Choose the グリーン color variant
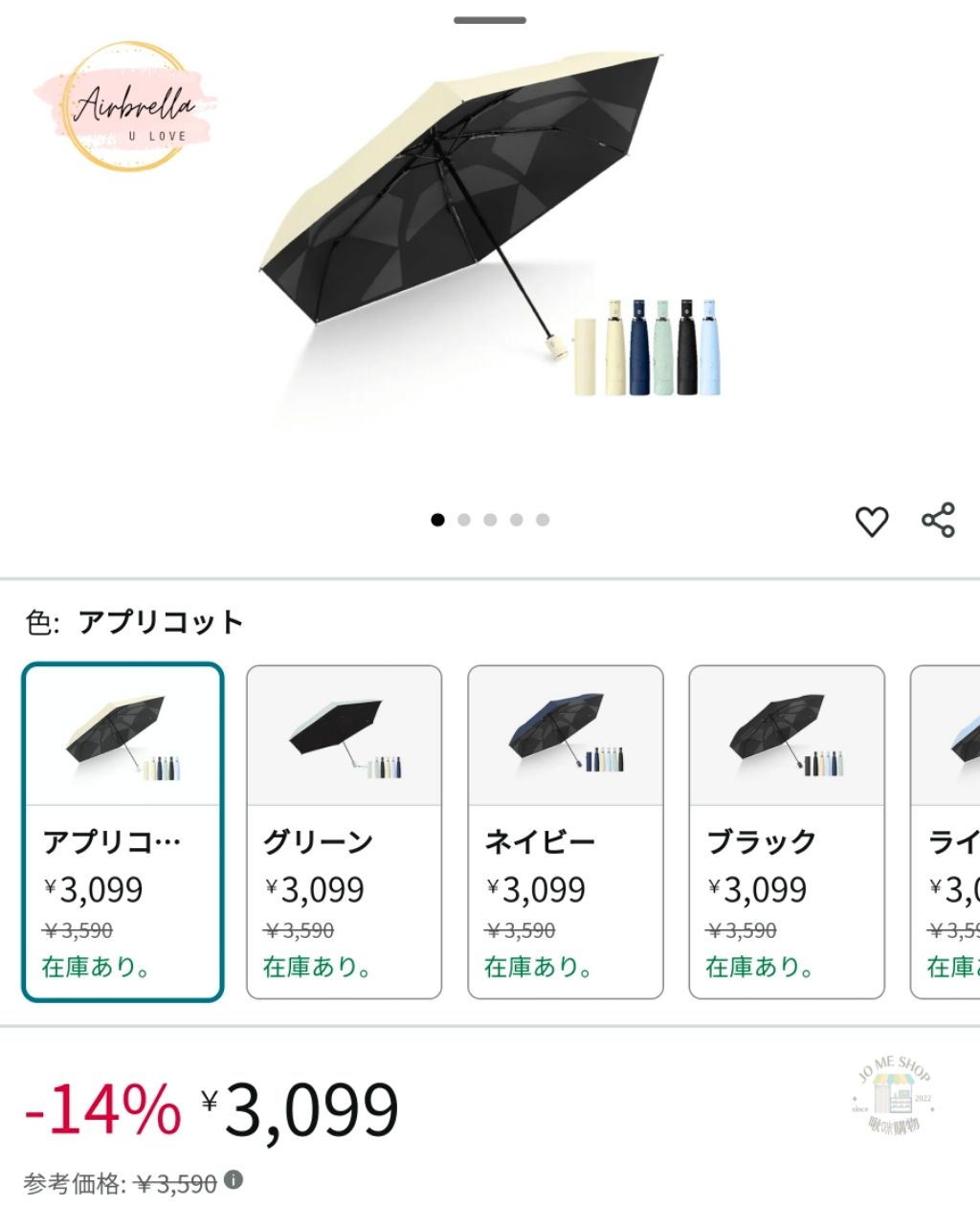The image size is (980, 1207). [x=344, y=831]
